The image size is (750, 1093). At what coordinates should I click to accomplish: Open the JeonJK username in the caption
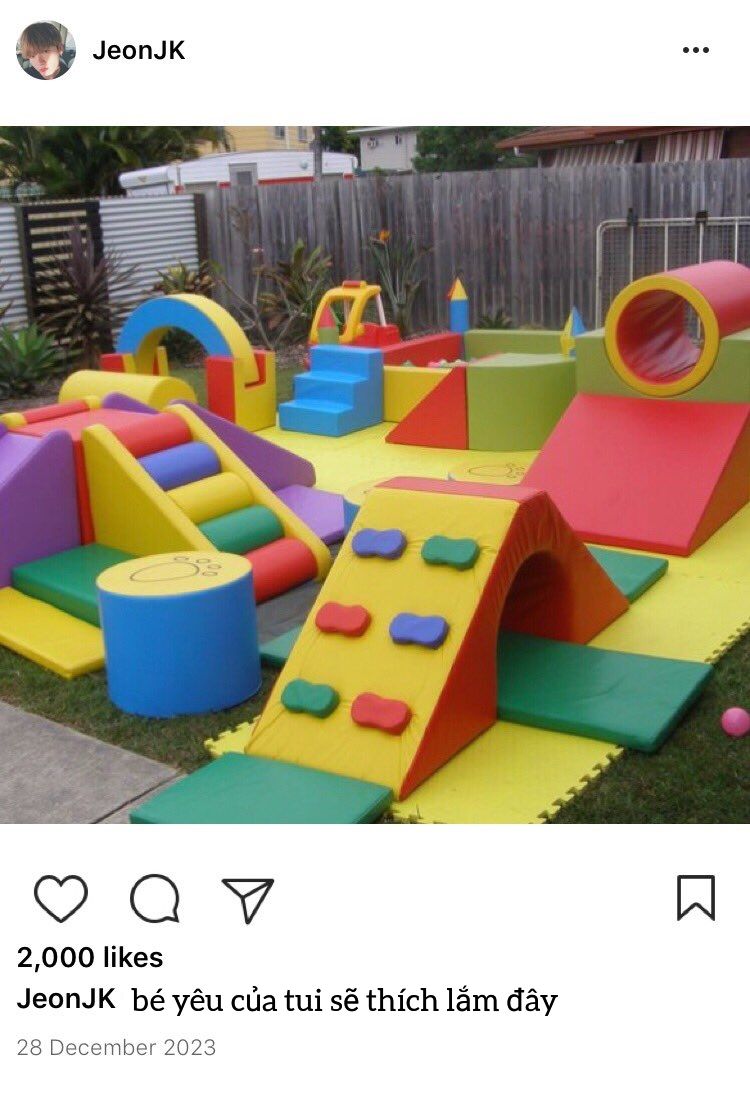pos(66,999)
